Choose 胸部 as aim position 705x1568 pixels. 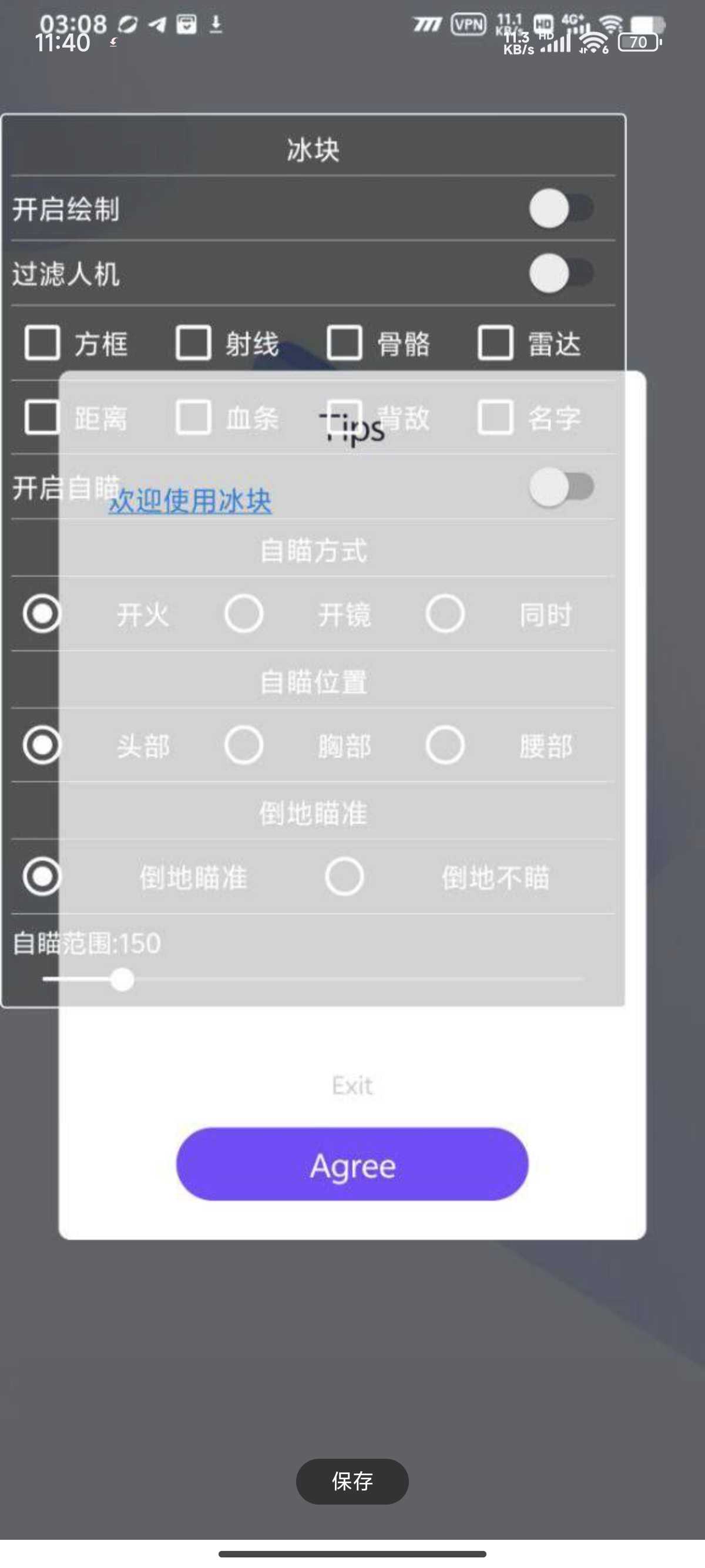pos(244,745)
